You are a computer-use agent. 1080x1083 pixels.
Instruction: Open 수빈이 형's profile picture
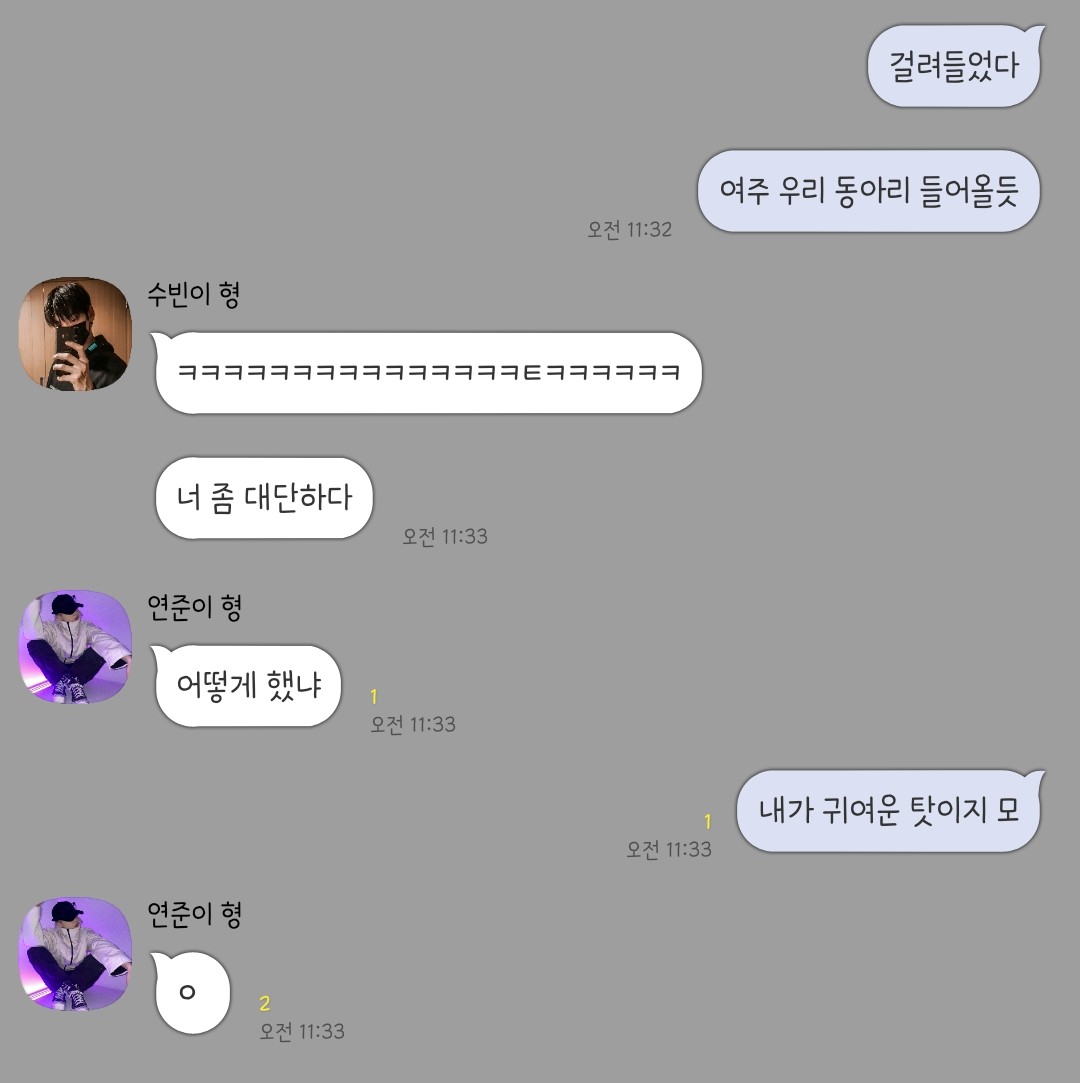(x=76, y=334)
